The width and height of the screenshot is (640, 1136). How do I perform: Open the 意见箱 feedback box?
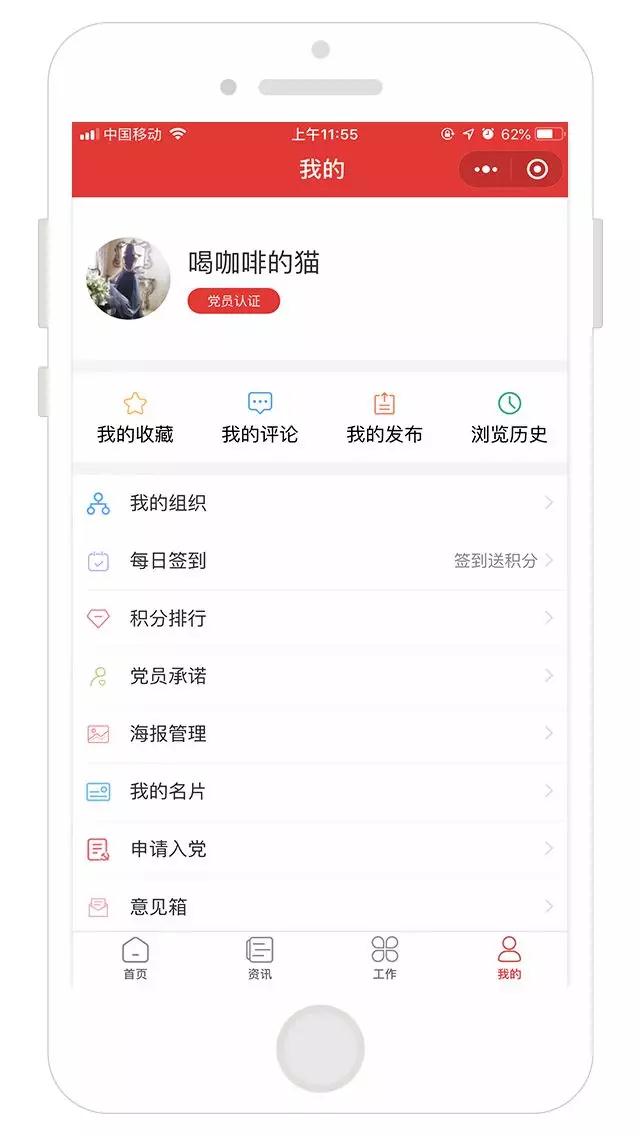(320, 906)
